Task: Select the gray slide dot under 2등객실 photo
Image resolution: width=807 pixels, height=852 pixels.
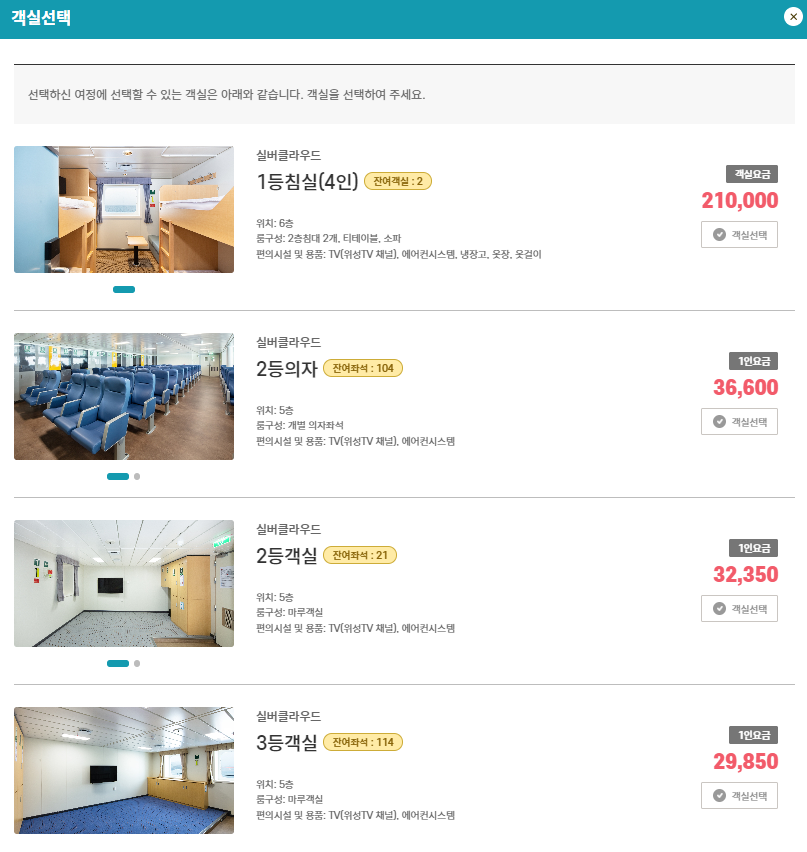Action: click(136, 663)
